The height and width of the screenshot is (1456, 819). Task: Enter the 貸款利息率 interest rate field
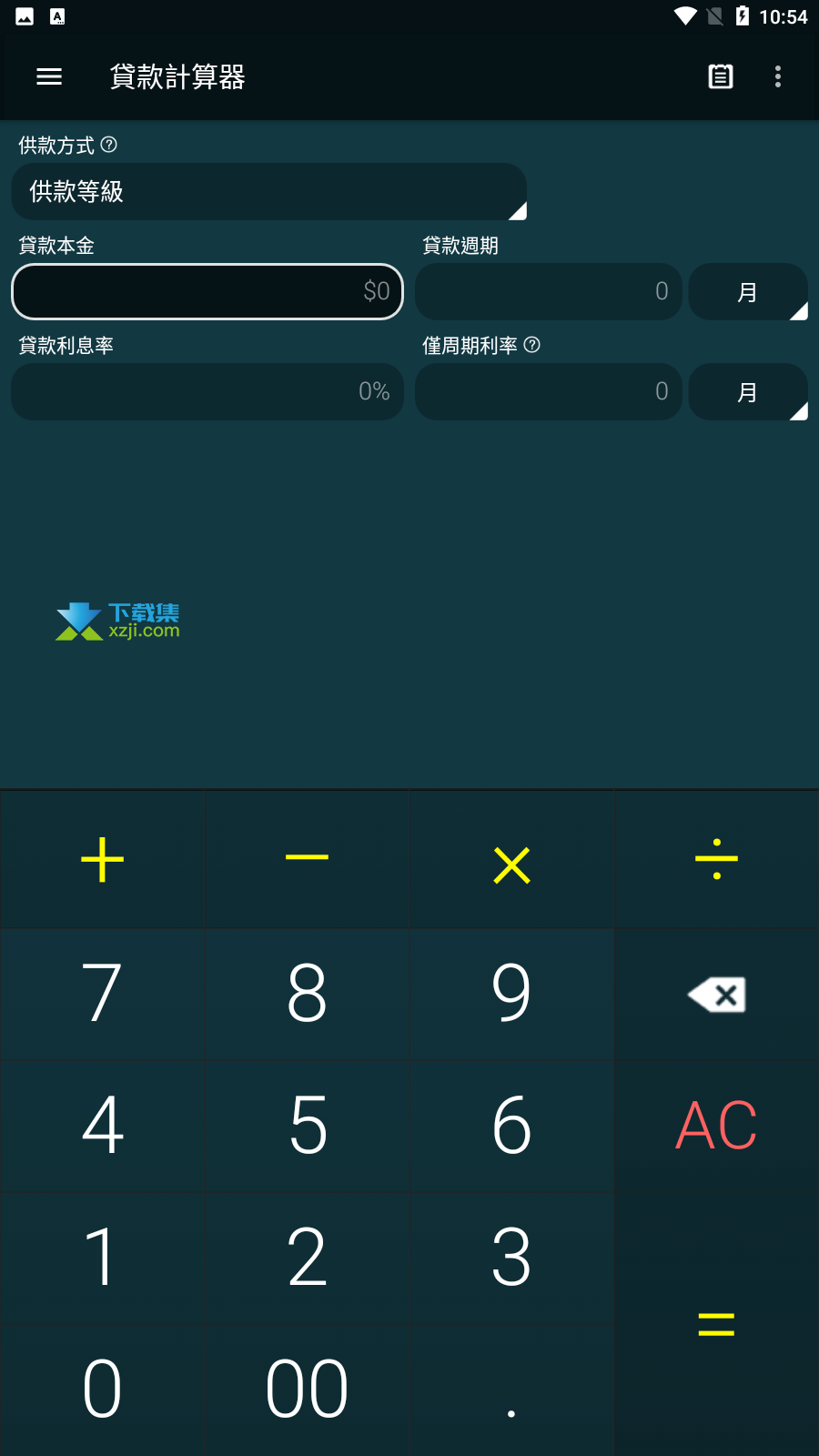tap(207, 391)
